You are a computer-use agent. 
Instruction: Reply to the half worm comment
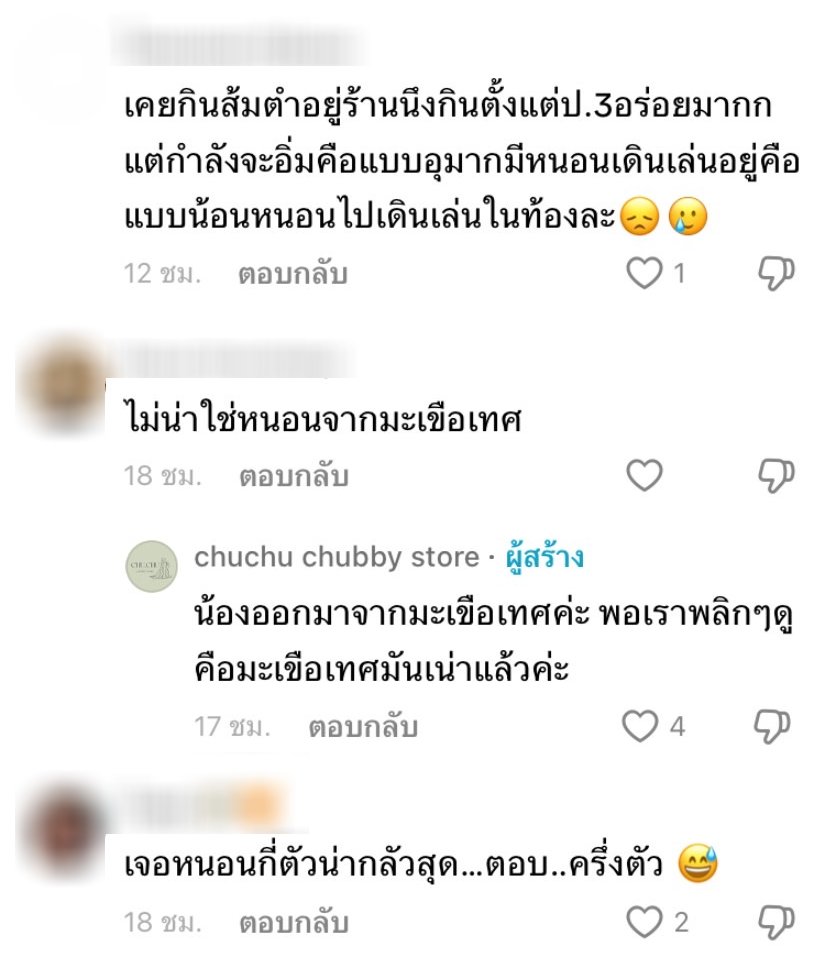coord(293,922)
